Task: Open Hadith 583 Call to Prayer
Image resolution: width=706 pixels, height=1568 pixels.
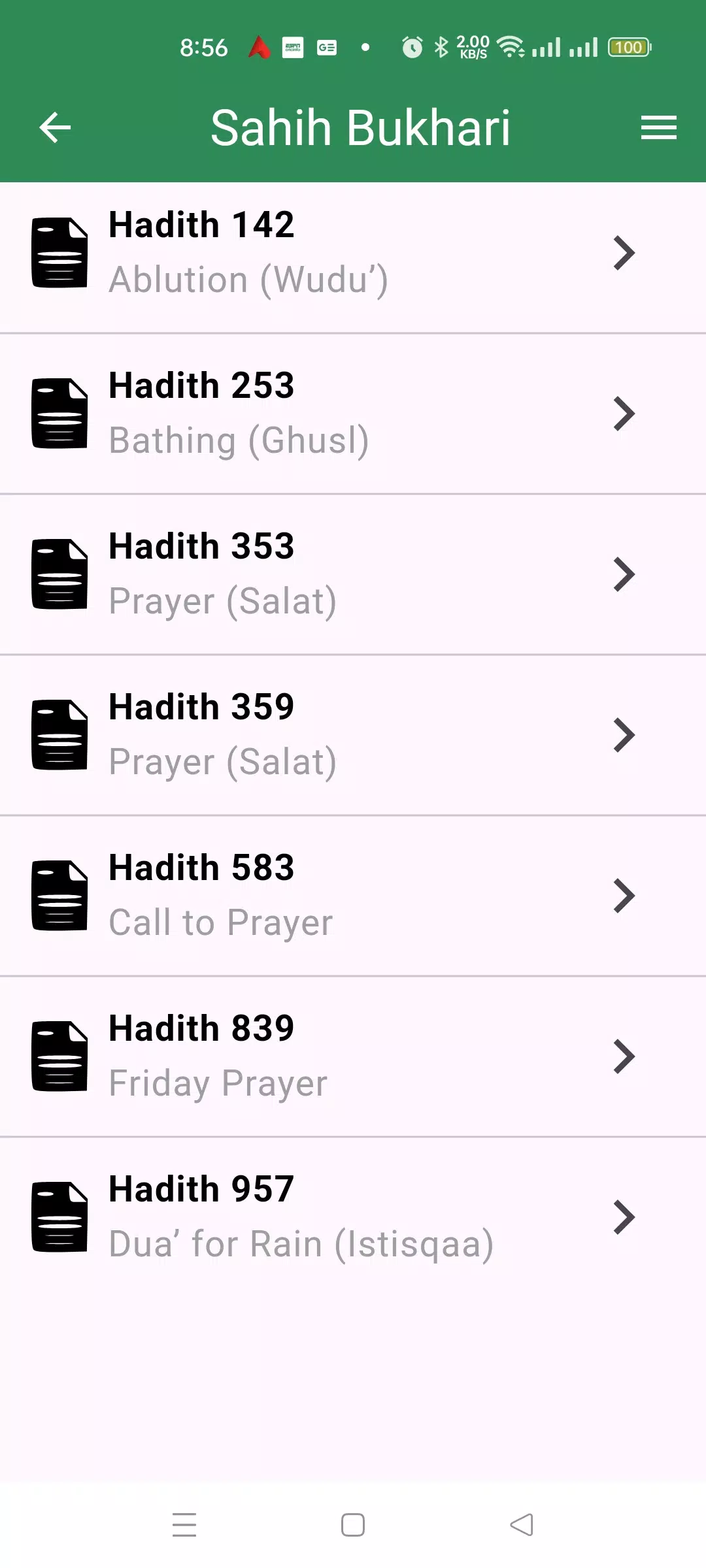Action: pos(353,896)
